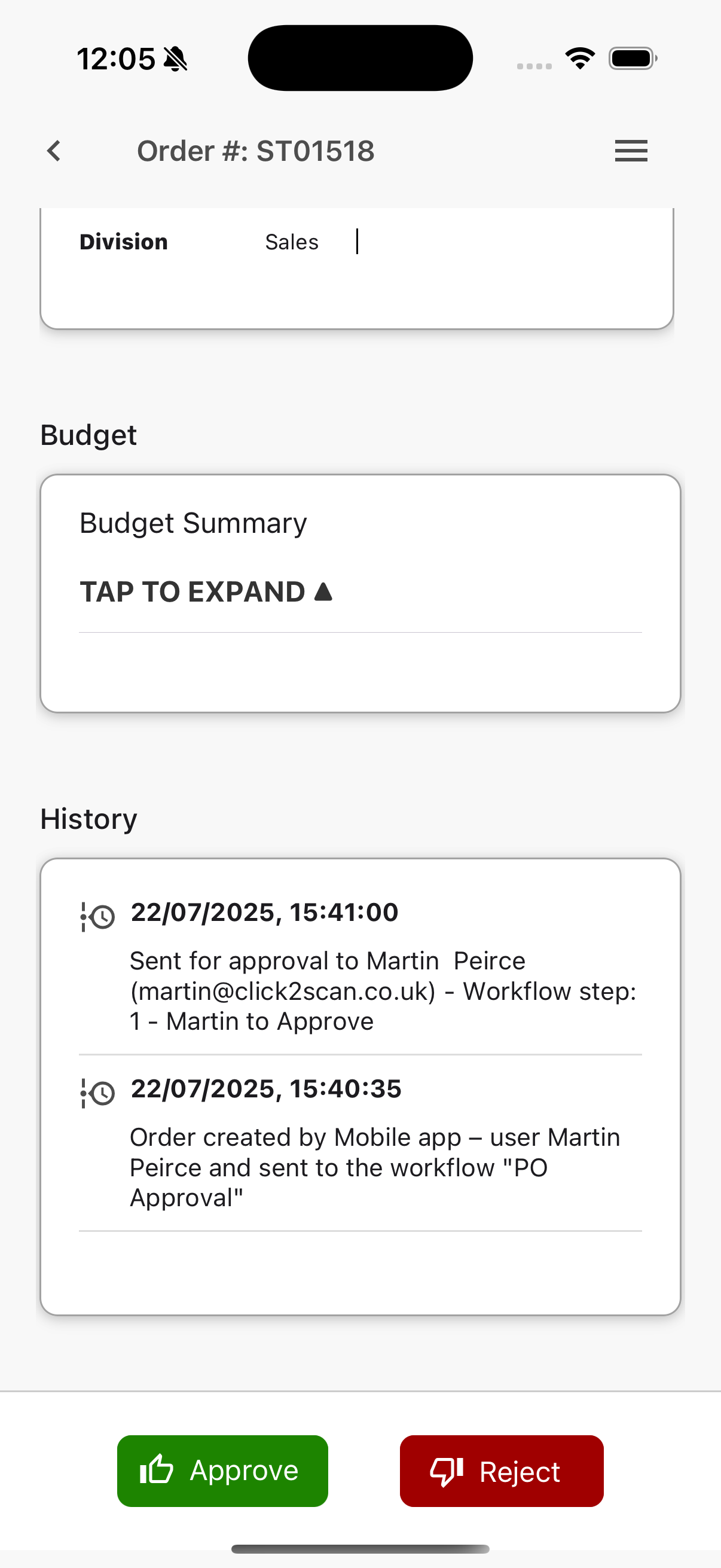The width and height of the screenshot is (721, 1568).
Task: Tap the back chevron to return
Action: 54,150
